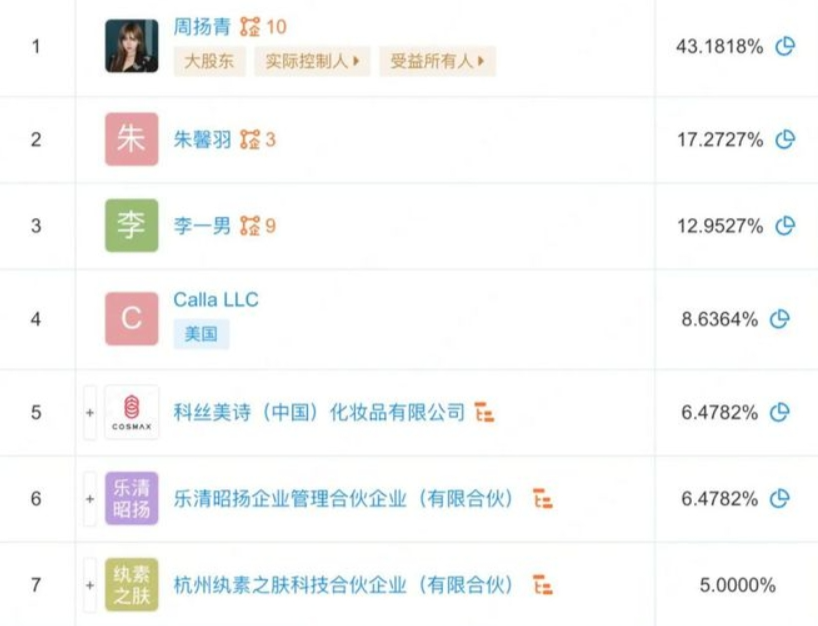Open the 大股东 tag under 周扬青
The height and width of the screenshot is (626, 818).
click(208, 62)
